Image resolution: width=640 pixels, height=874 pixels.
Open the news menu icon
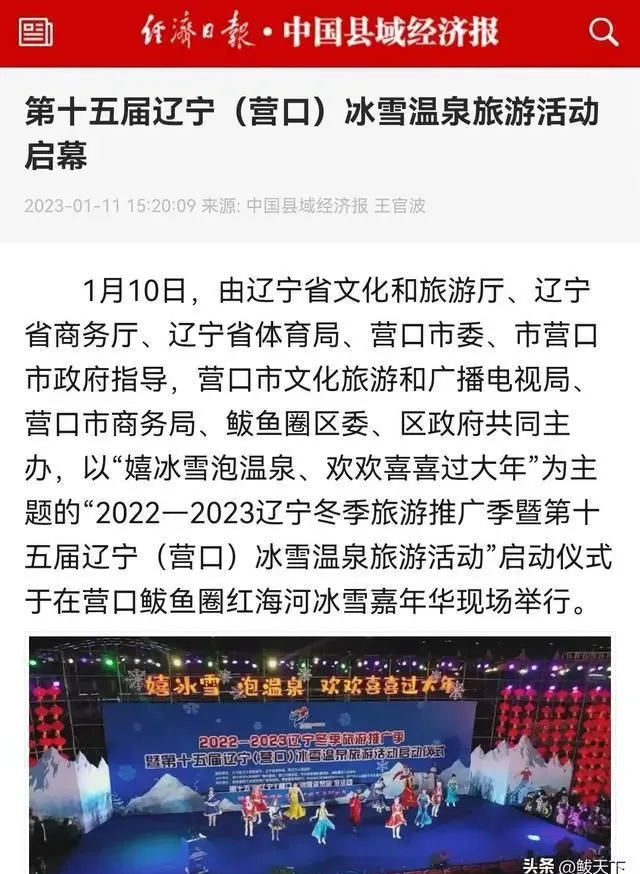coord(36,33)
